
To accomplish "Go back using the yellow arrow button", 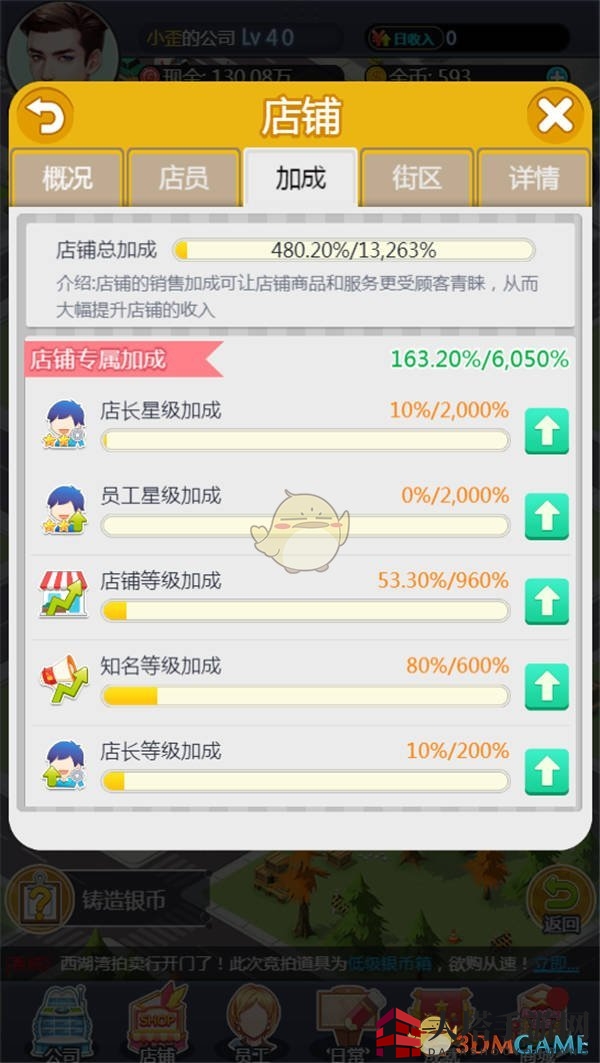I will click(46, 117).
